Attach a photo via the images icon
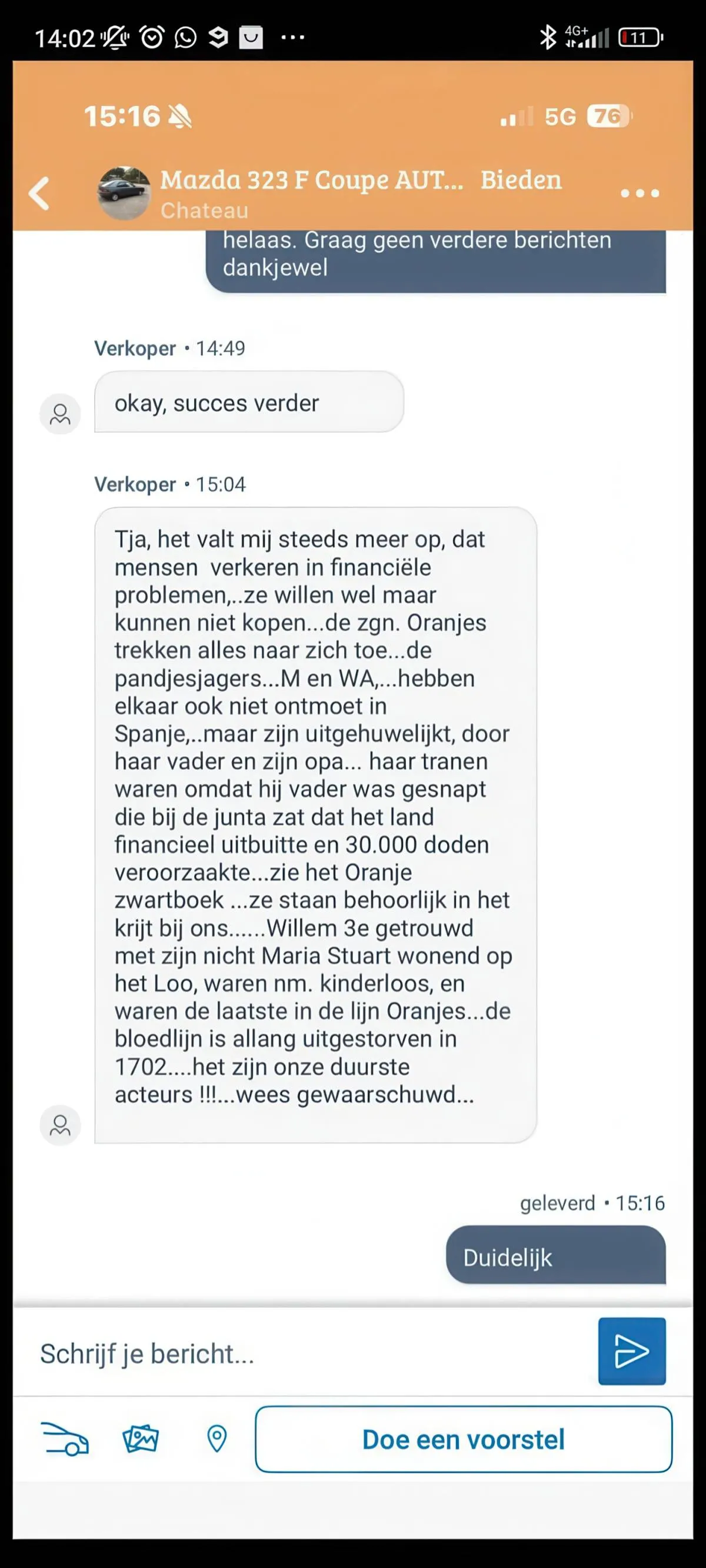706x1568 pixels. pos(141,1439)
